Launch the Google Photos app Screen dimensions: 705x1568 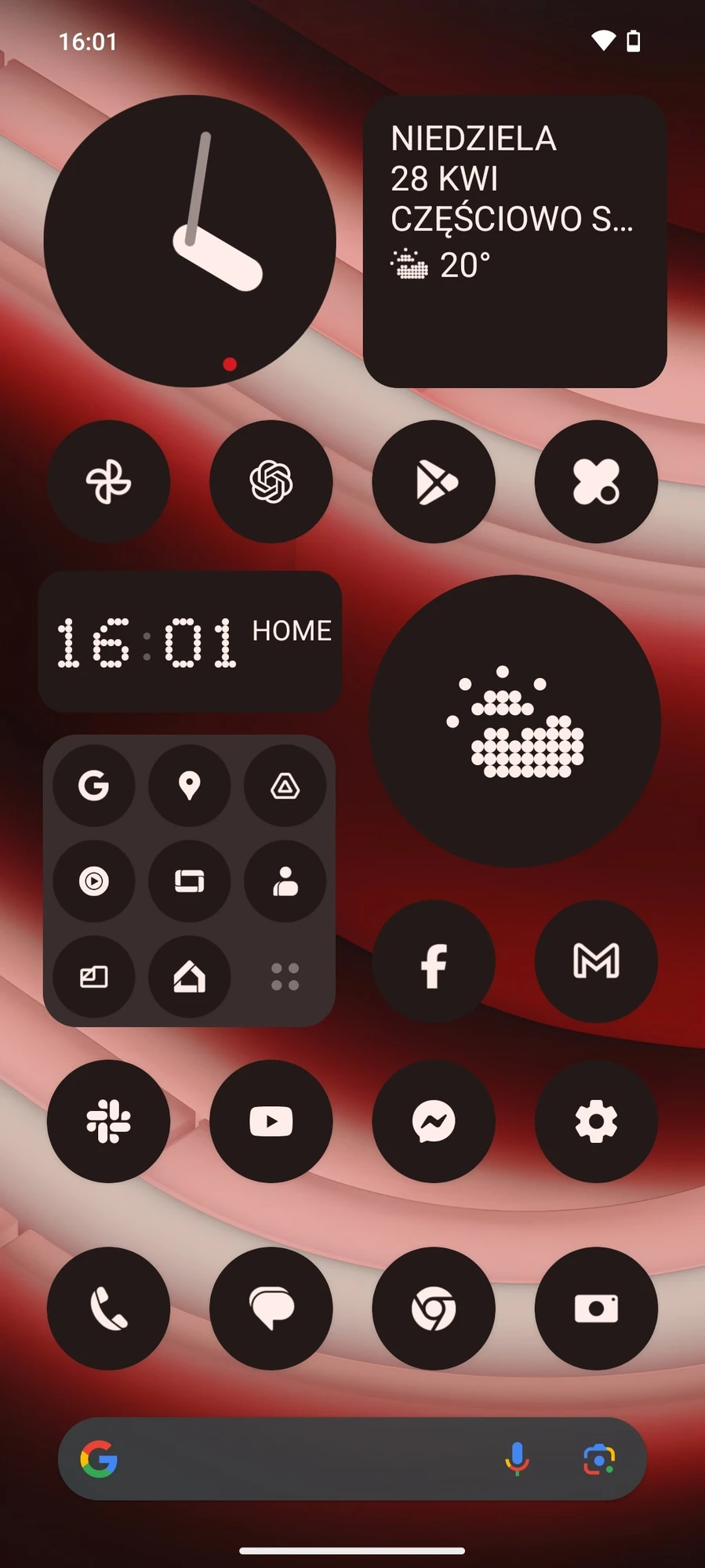[x=108, y=481]
